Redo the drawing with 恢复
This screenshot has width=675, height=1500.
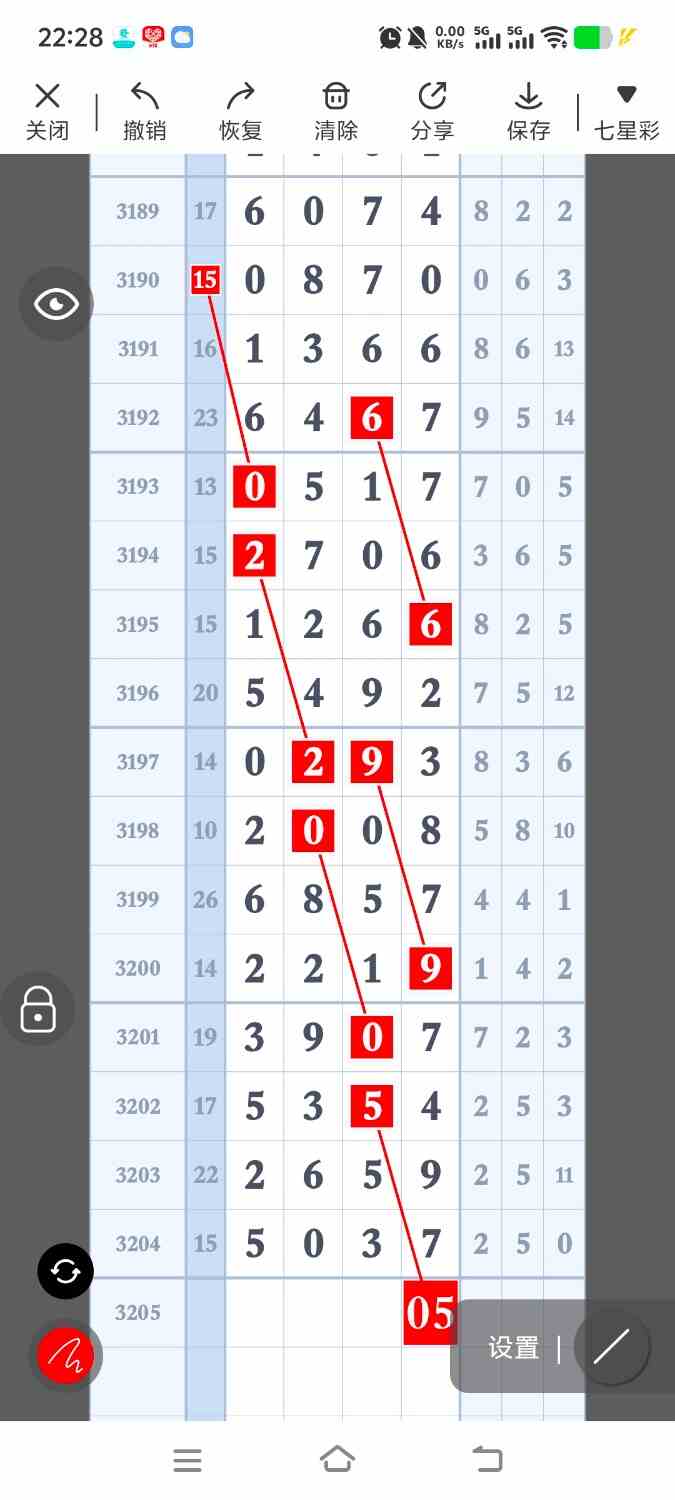pos(240,112)
